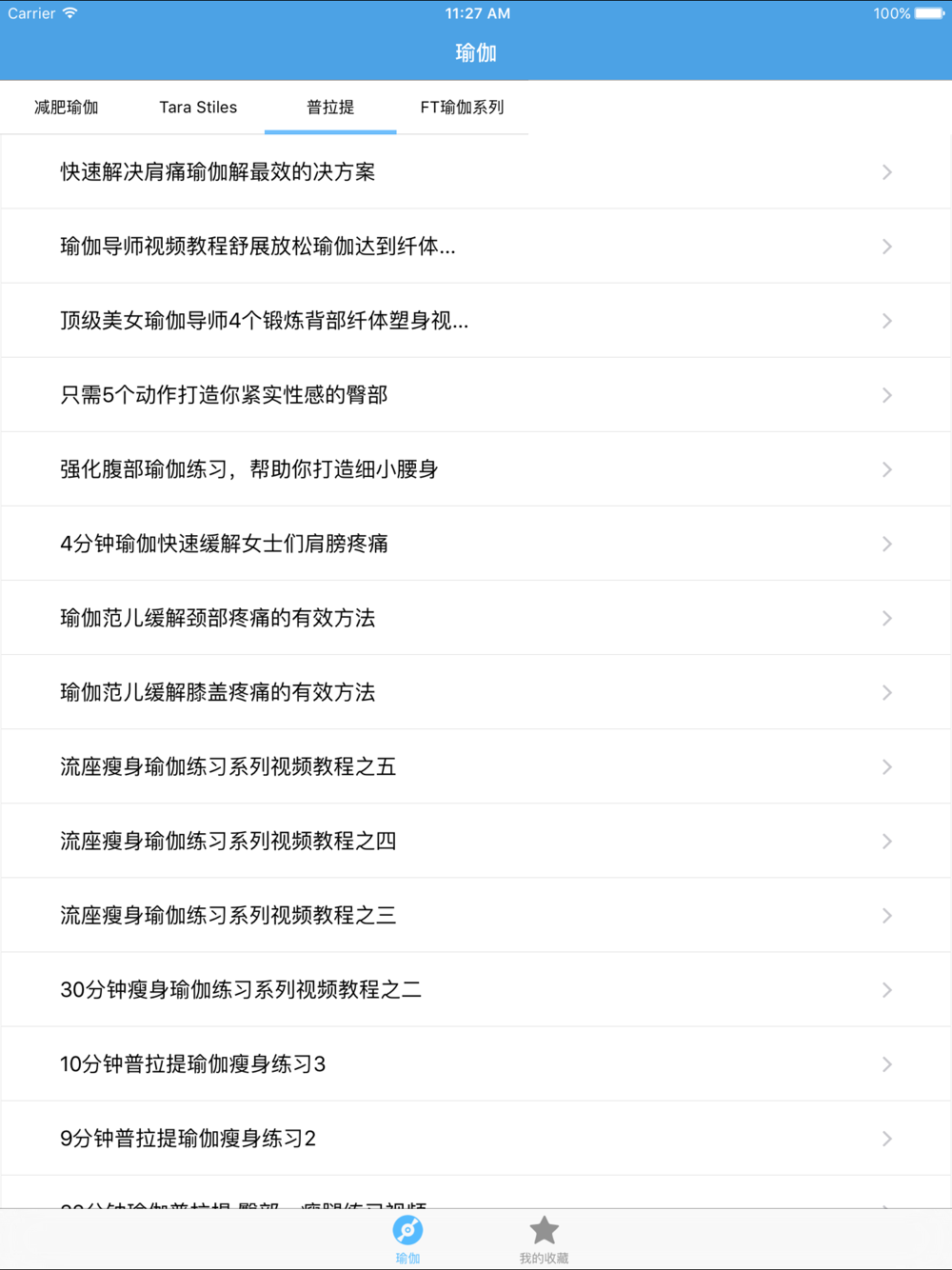Select the 瑜伽 bottom tab
This screenshot has width=952, height=1270.
(407, 1240)
